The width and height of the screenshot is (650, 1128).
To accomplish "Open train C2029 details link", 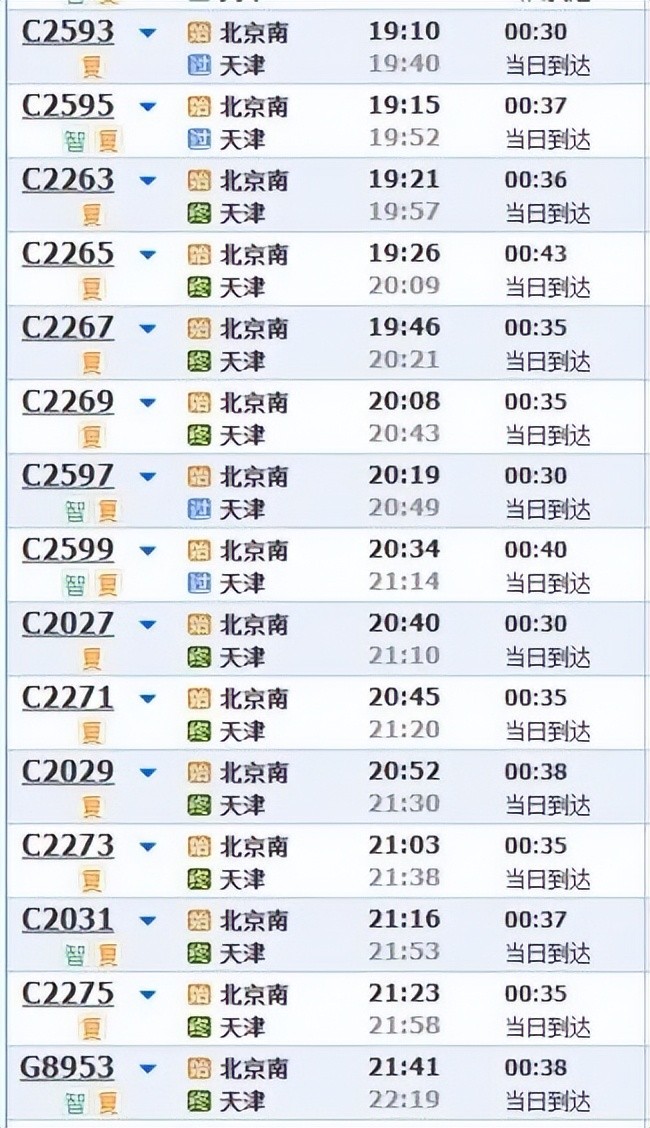I will tap(68, 772).
